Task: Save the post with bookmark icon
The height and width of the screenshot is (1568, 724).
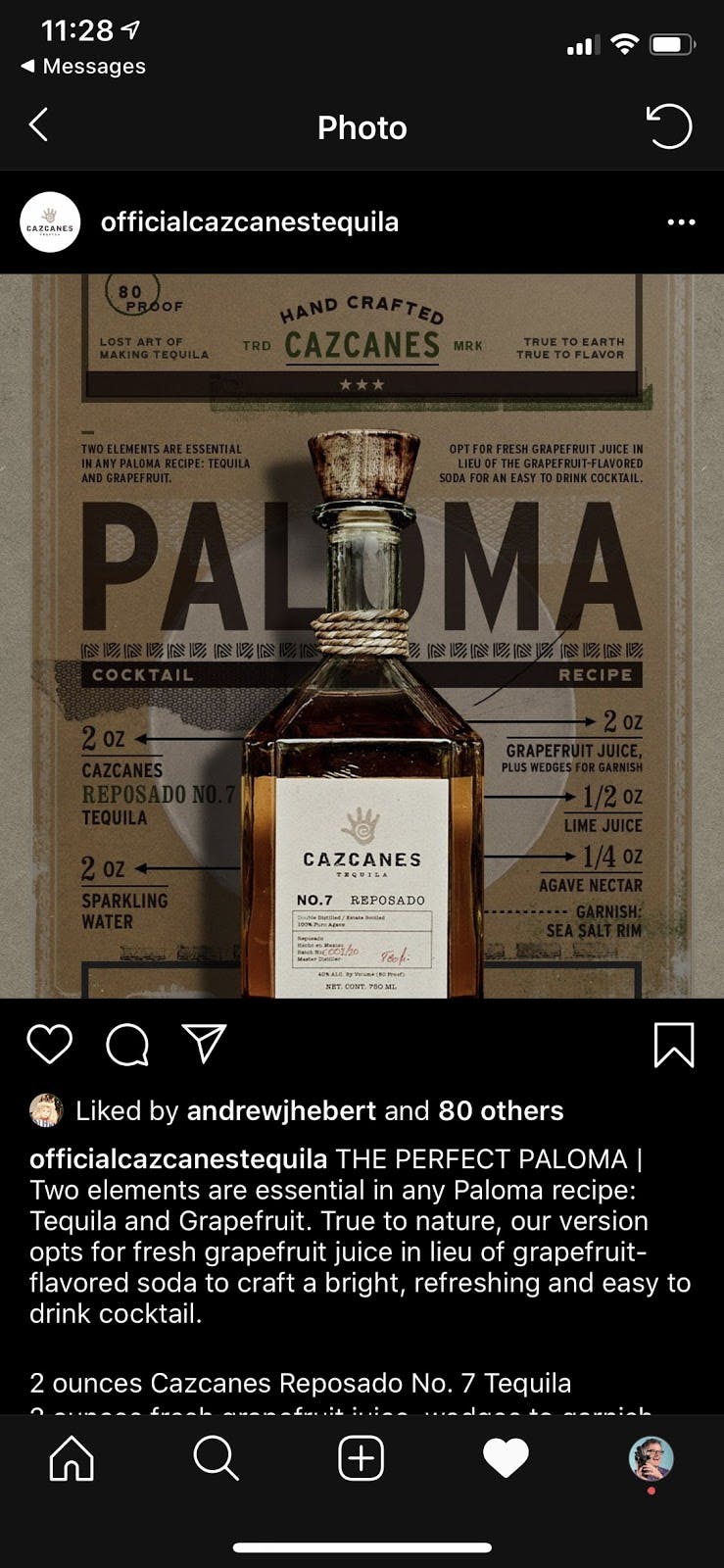Action: [x=673, y=1045]
